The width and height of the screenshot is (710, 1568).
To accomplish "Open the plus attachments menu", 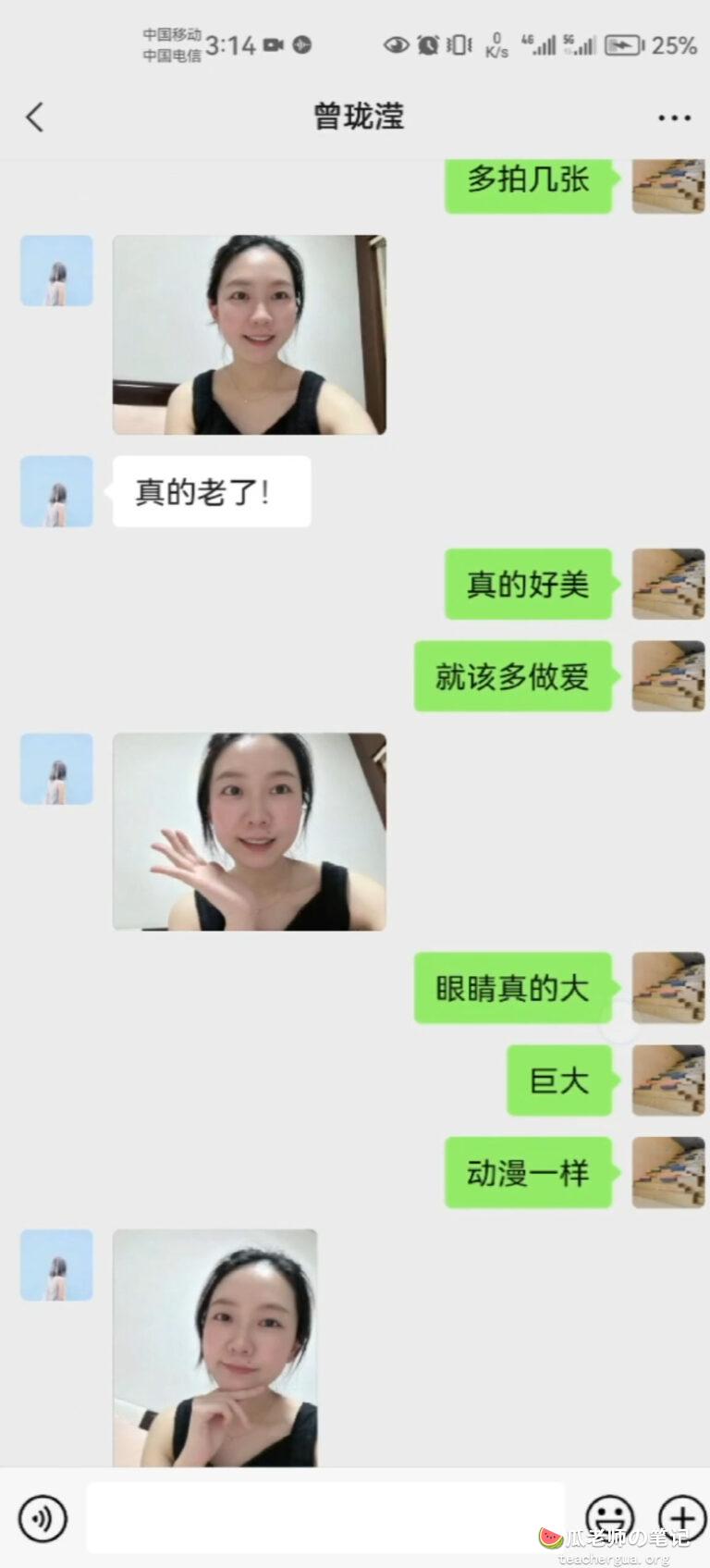I will click(681, 1518).
